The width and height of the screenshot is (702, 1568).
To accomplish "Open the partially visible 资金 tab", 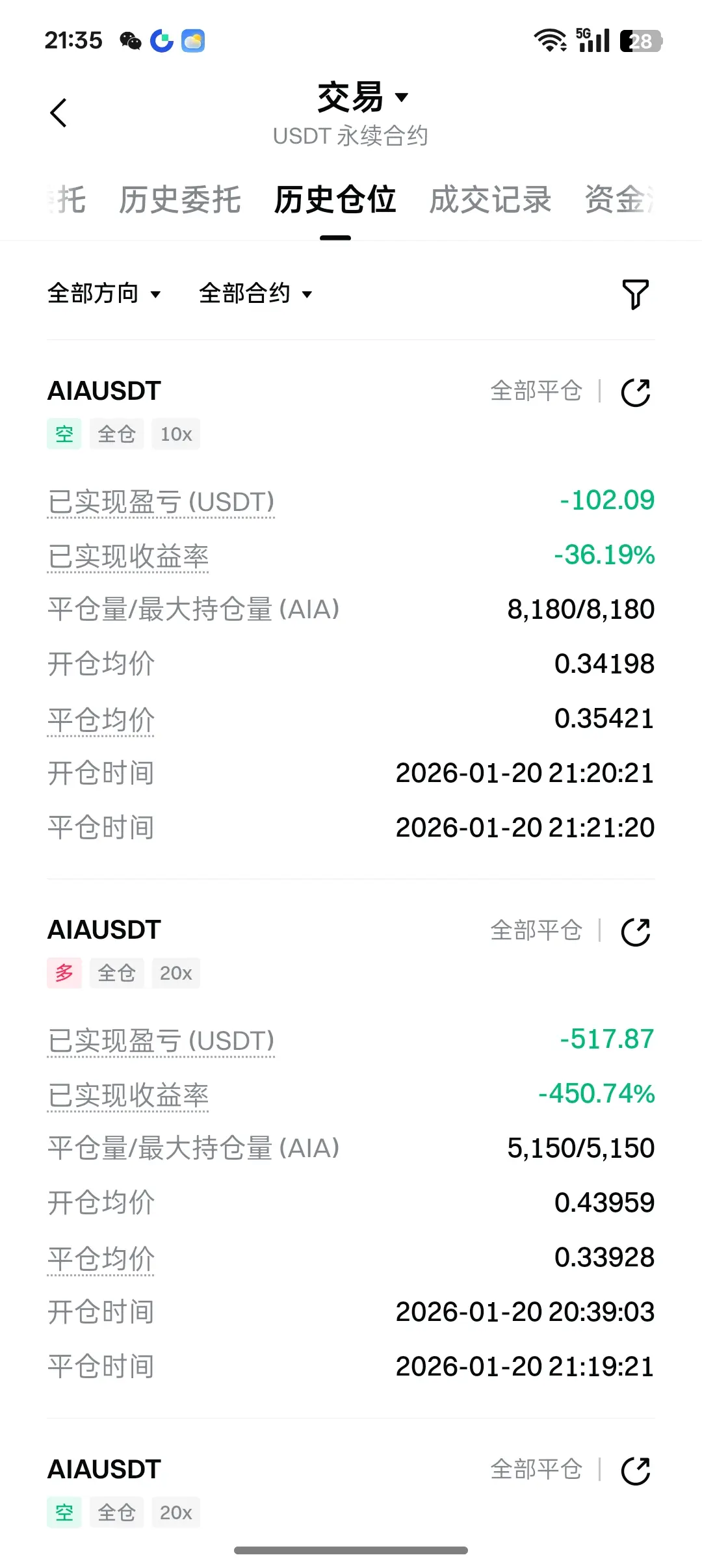I will pos(619,200).
